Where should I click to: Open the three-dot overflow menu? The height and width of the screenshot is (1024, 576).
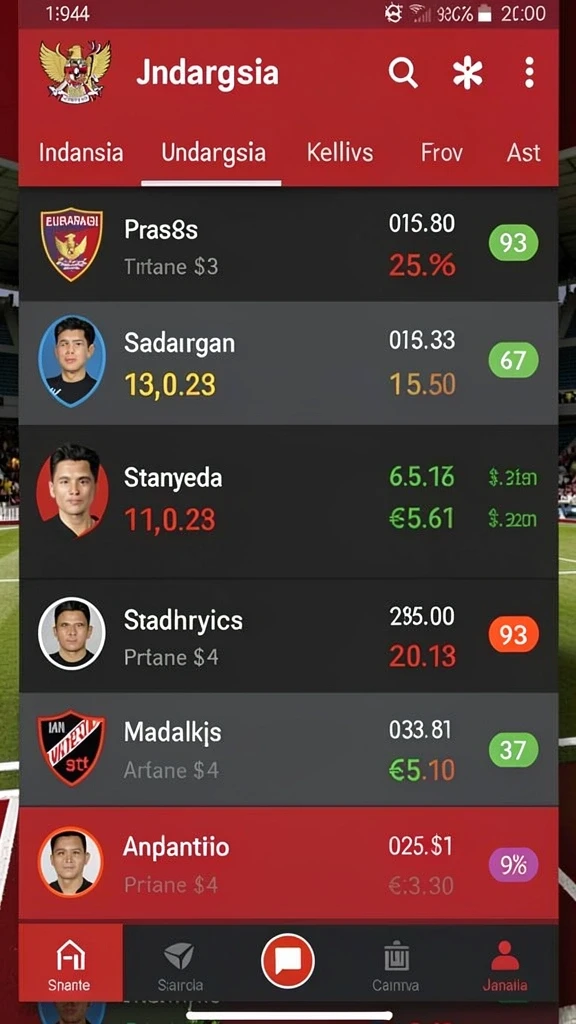(x=529, y=72)
